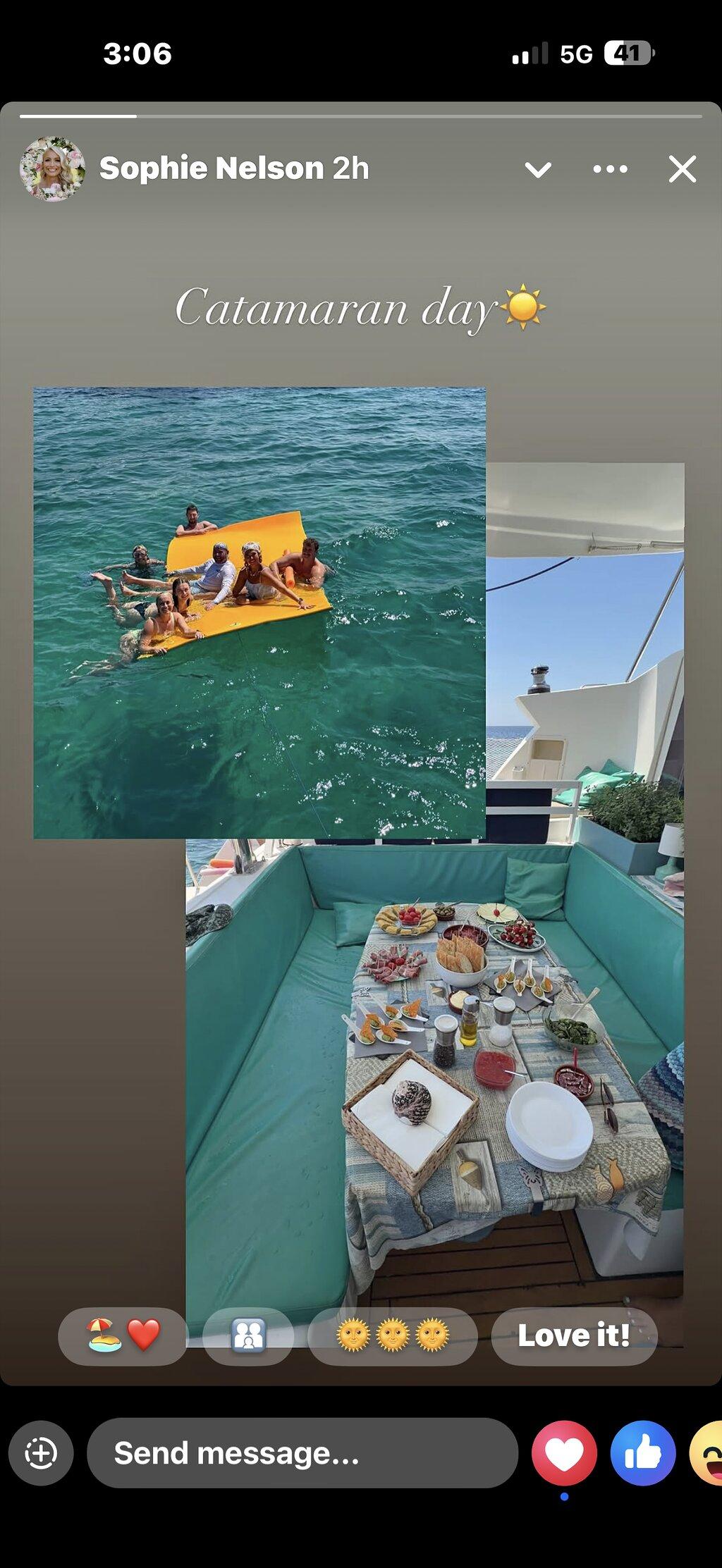The height and width of the screenshot is (1568, 722).
Task: Send the beach and heart quick reply
Action: (x=123, y=1335)
